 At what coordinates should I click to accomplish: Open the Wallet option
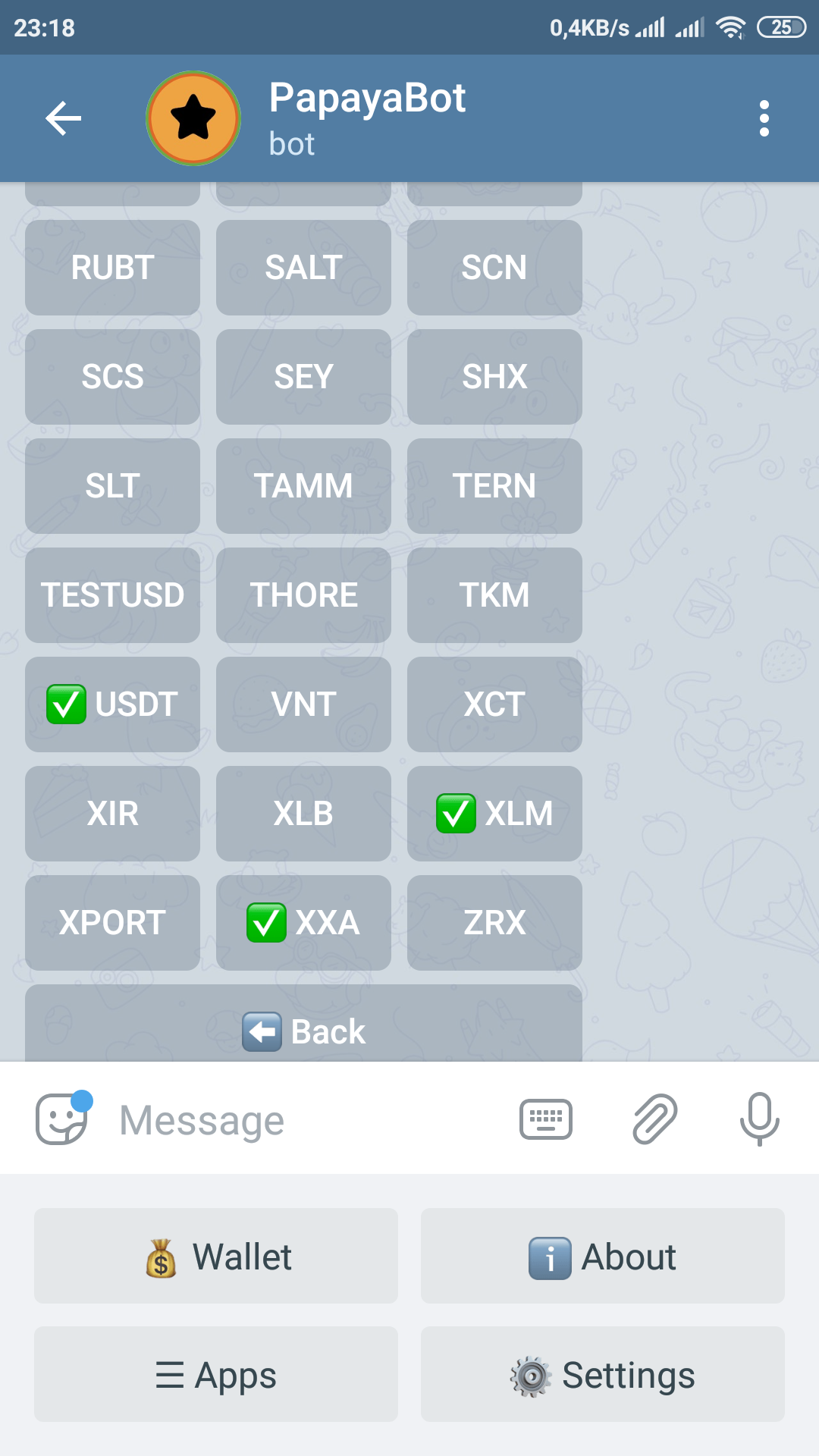tap(216, 1256)
